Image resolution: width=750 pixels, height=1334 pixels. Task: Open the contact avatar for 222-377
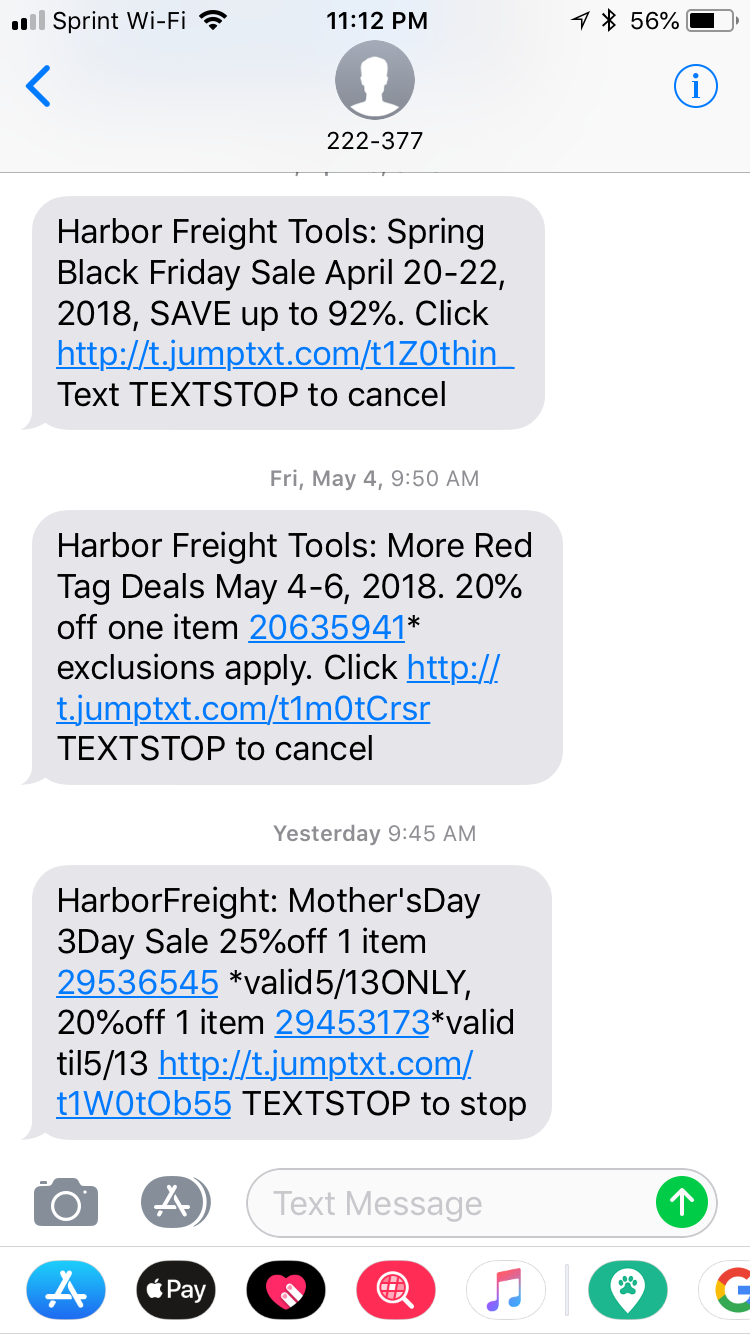click(375, 82)
